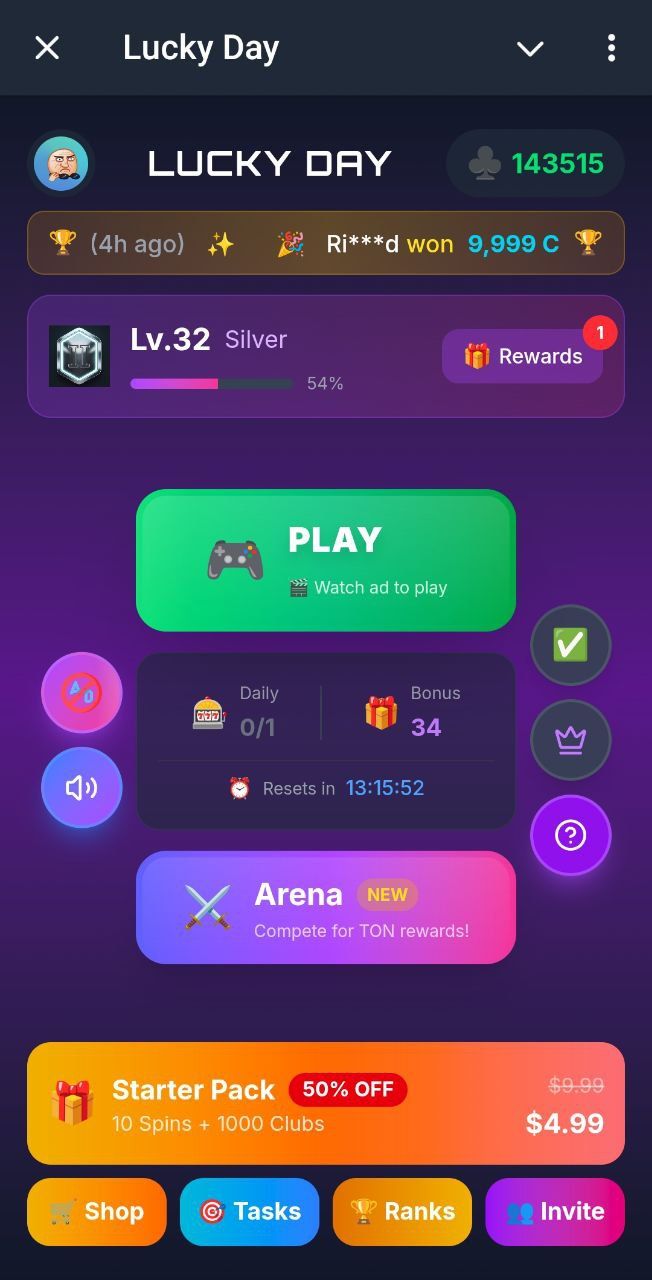Open the Starter Pack 50% off offer
The width and height of the screenshot is (652, 1280).
[x=326, y=1104]
